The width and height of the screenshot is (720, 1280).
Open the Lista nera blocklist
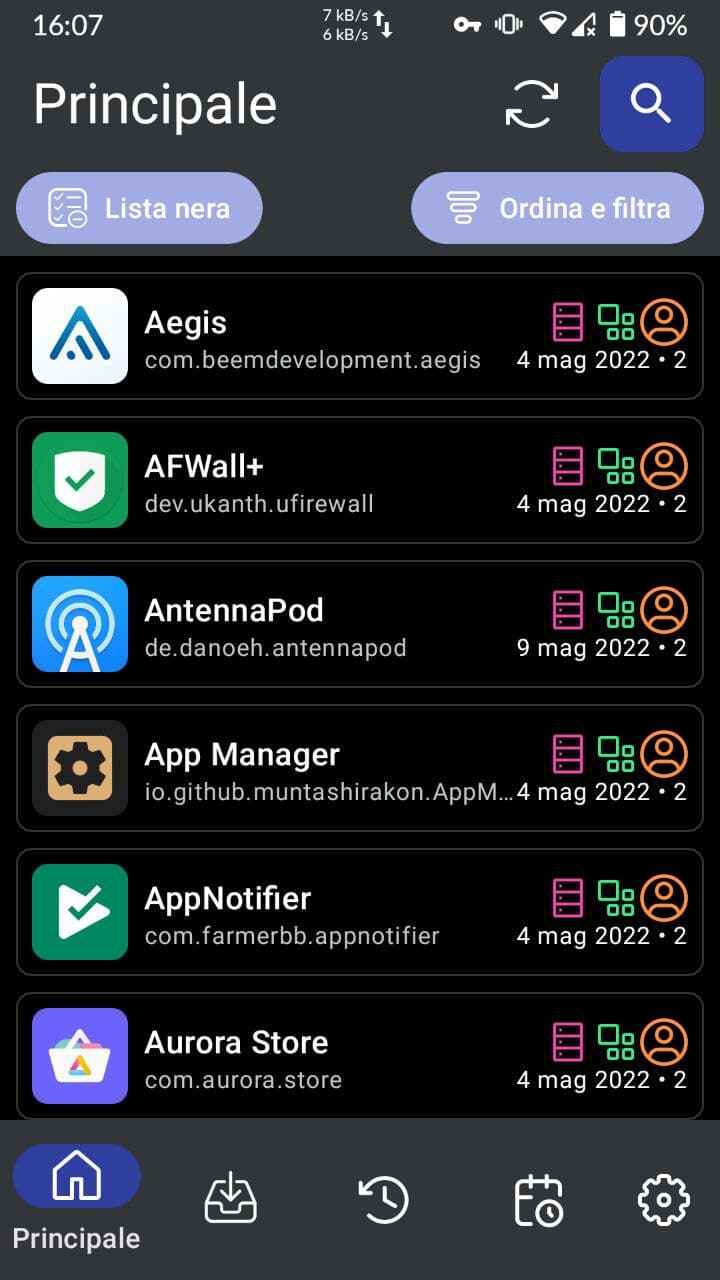pos(139,208)
